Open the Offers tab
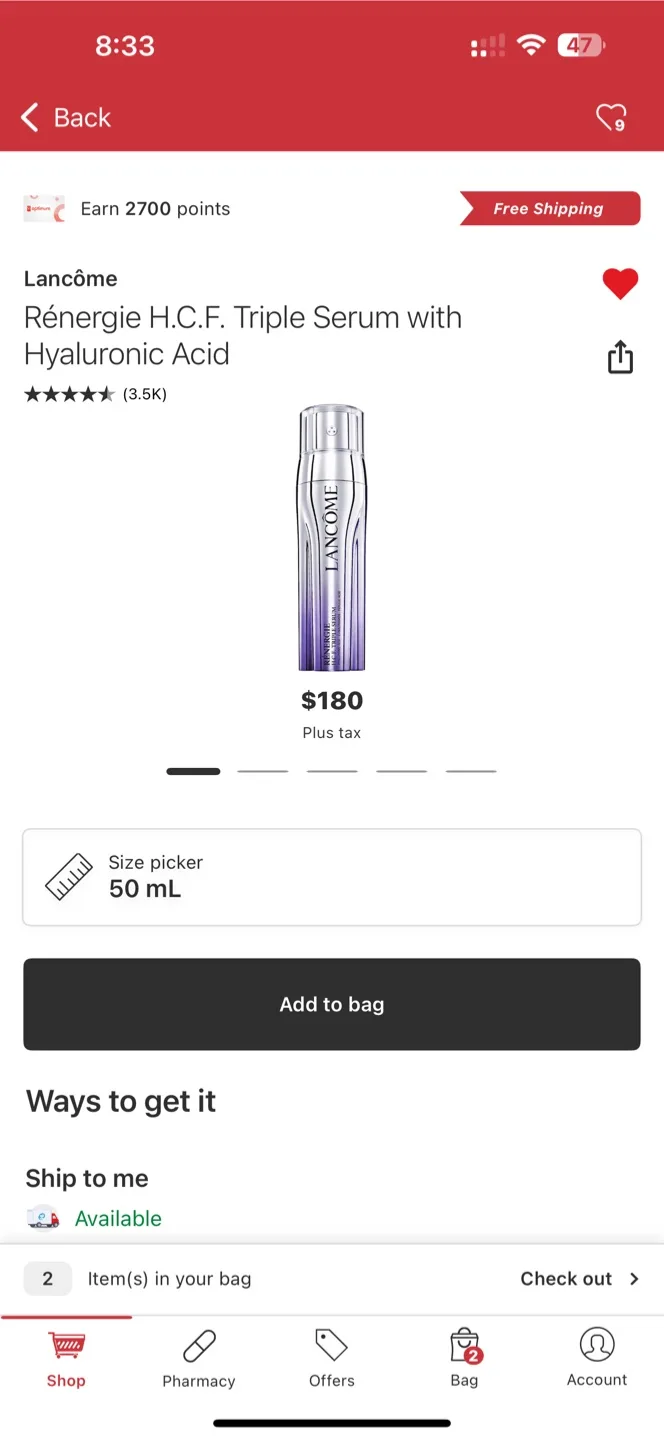This screenshot has width=664, height=1440. tap(332, 1358)
